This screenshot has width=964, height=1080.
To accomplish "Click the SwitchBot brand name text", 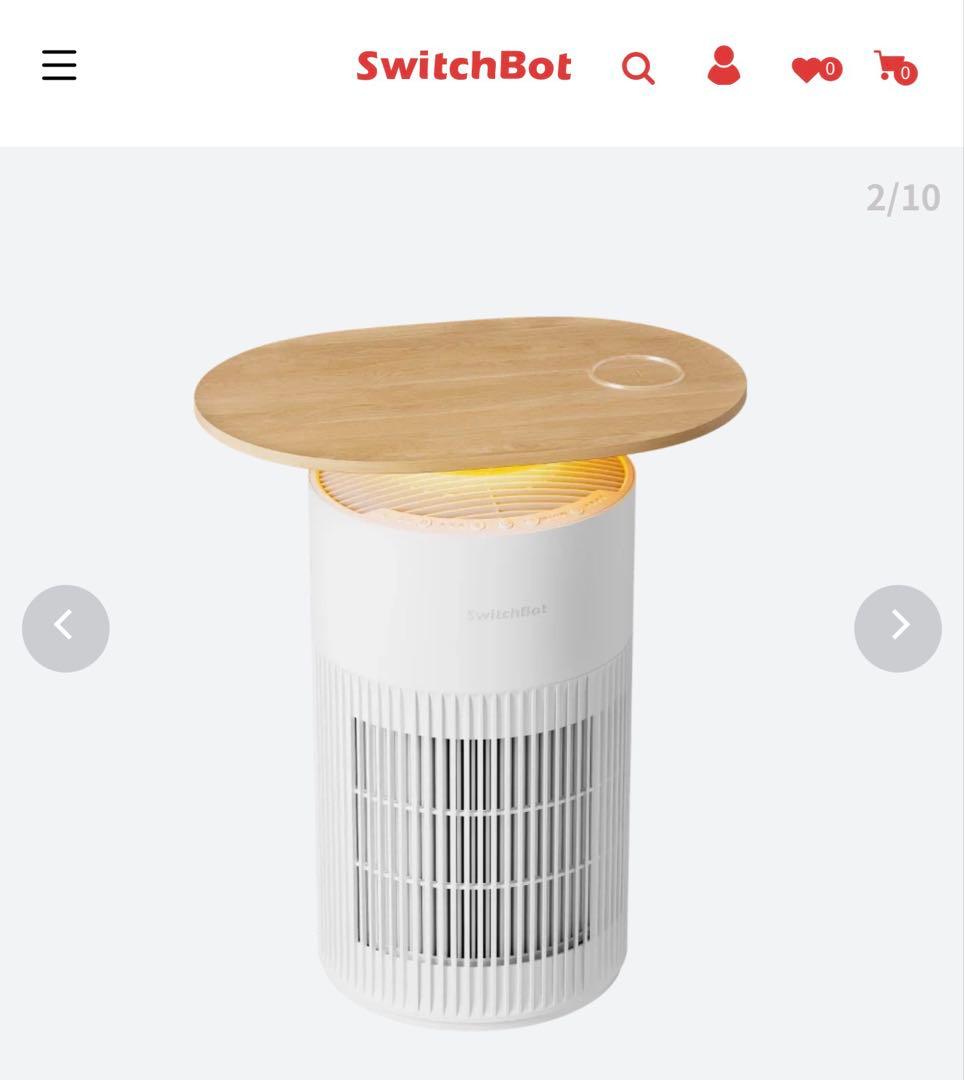I will point(462,67).
